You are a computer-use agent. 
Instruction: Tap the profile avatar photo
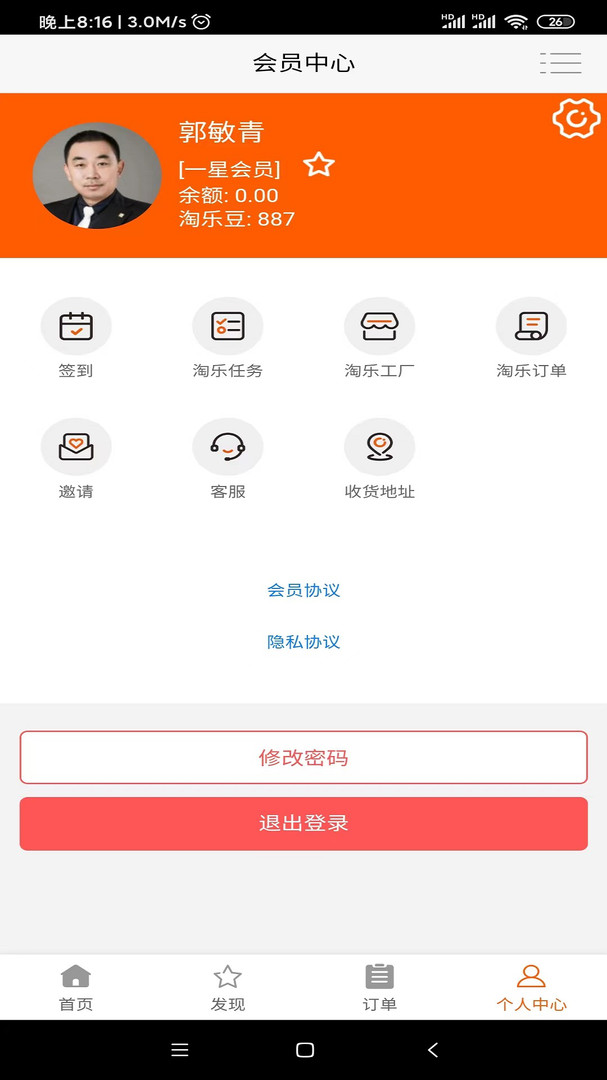pyautogui.click(x=96, y=177)
